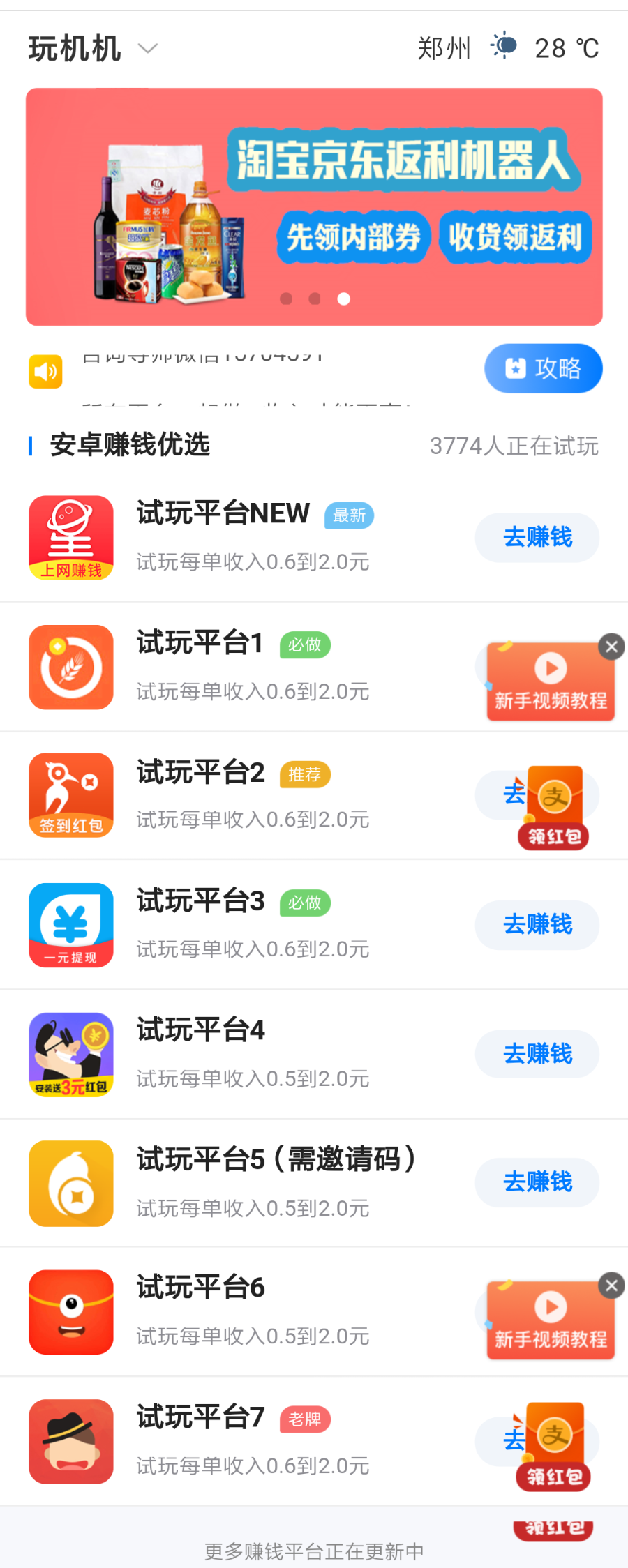Close the 新手视频教程 popup beside 试玩平台1
Viewport: 628px width, 1568px height.
pos(612,647)
